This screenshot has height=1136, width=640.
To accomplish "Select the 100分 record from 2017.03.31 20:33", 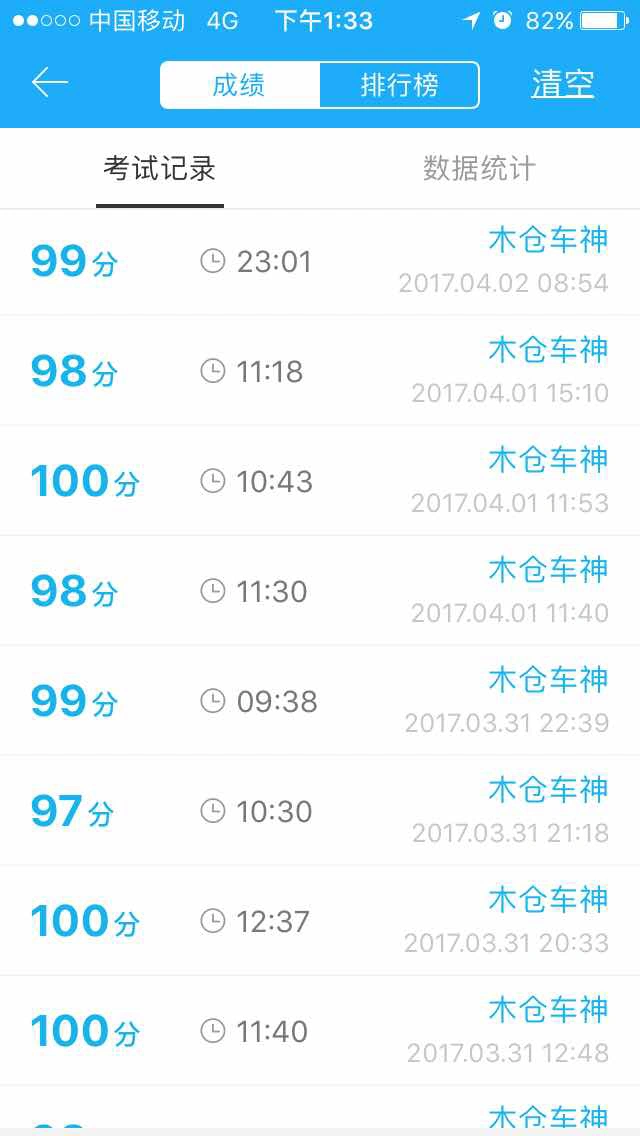I will pos(320,921).
